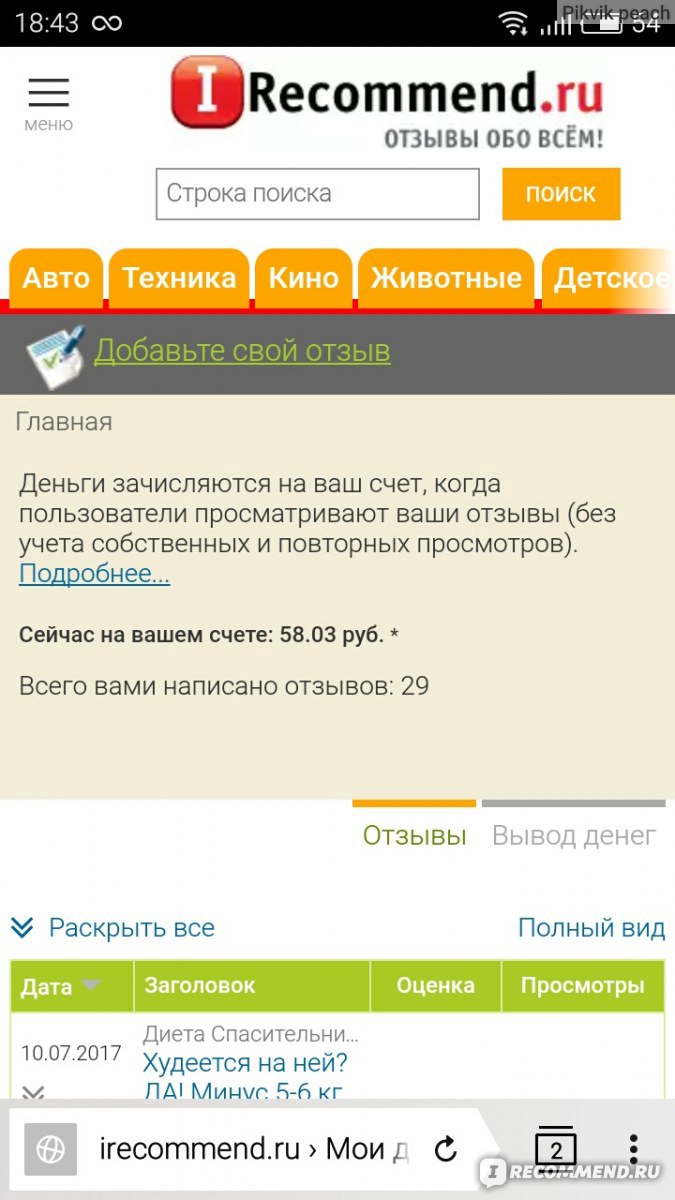
Task: Select the Кино category tab
Action: pyautogui.click(x=304, y=278)
